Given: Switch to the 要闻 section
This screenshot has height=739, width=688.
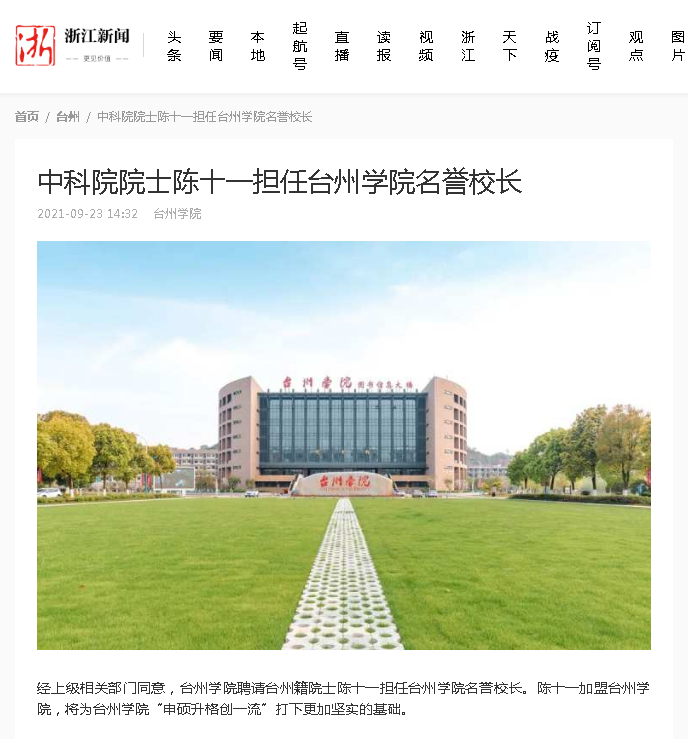Looking at the screenshot, I should tap(216, 46).
